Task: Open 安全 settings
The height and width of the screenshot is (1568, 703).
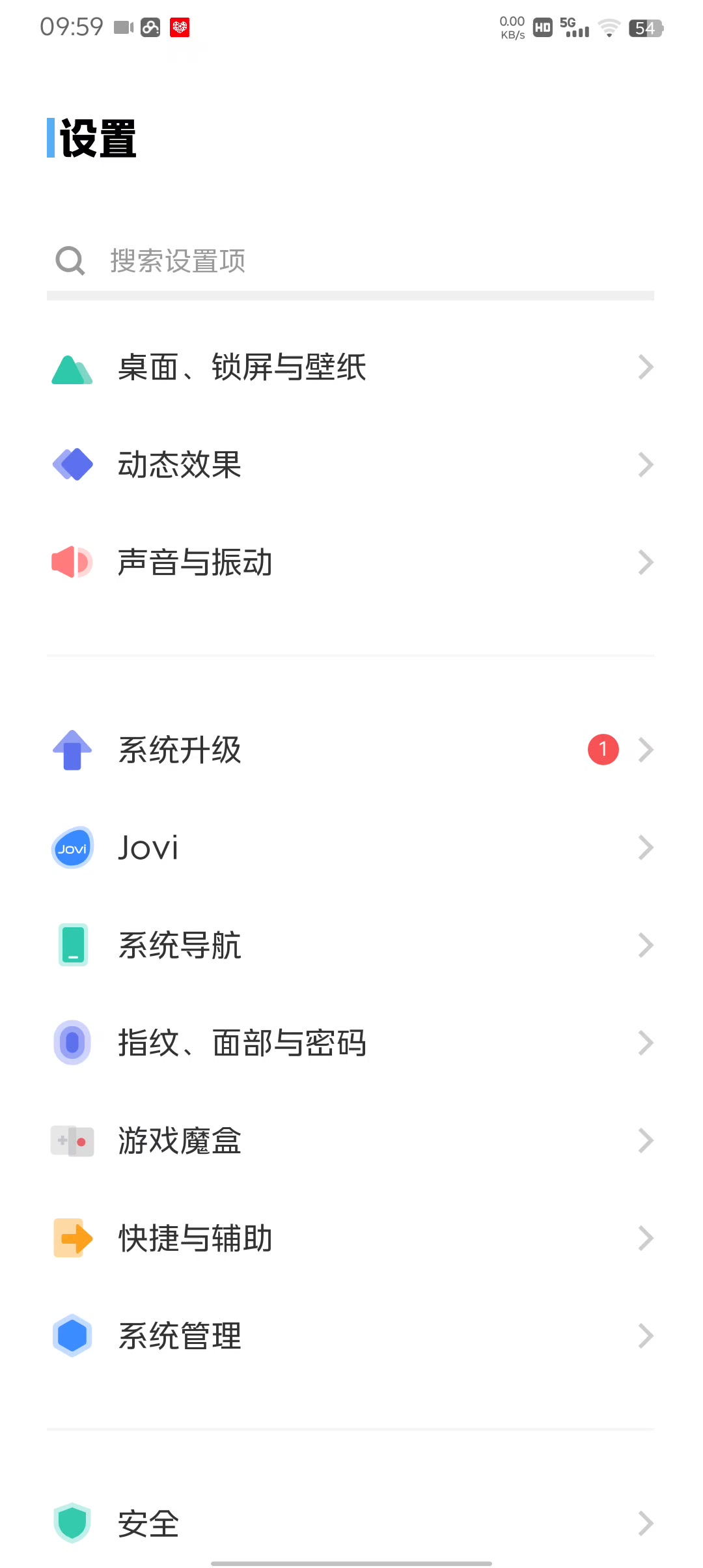Action: tap(350, 1524)
